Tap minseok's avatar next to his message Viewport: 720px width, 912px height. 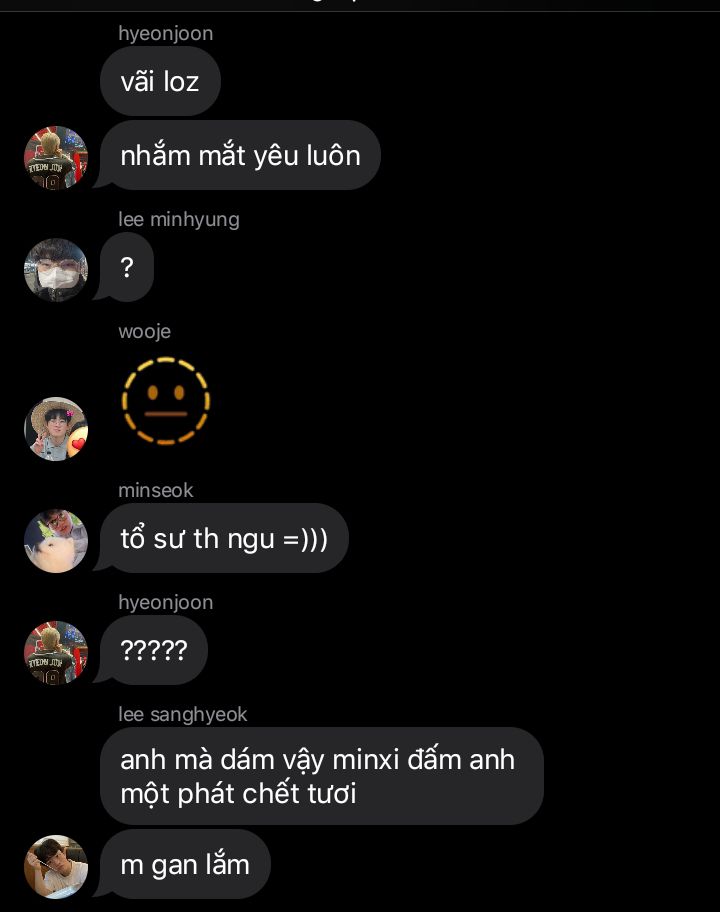[x=56, y=541]
